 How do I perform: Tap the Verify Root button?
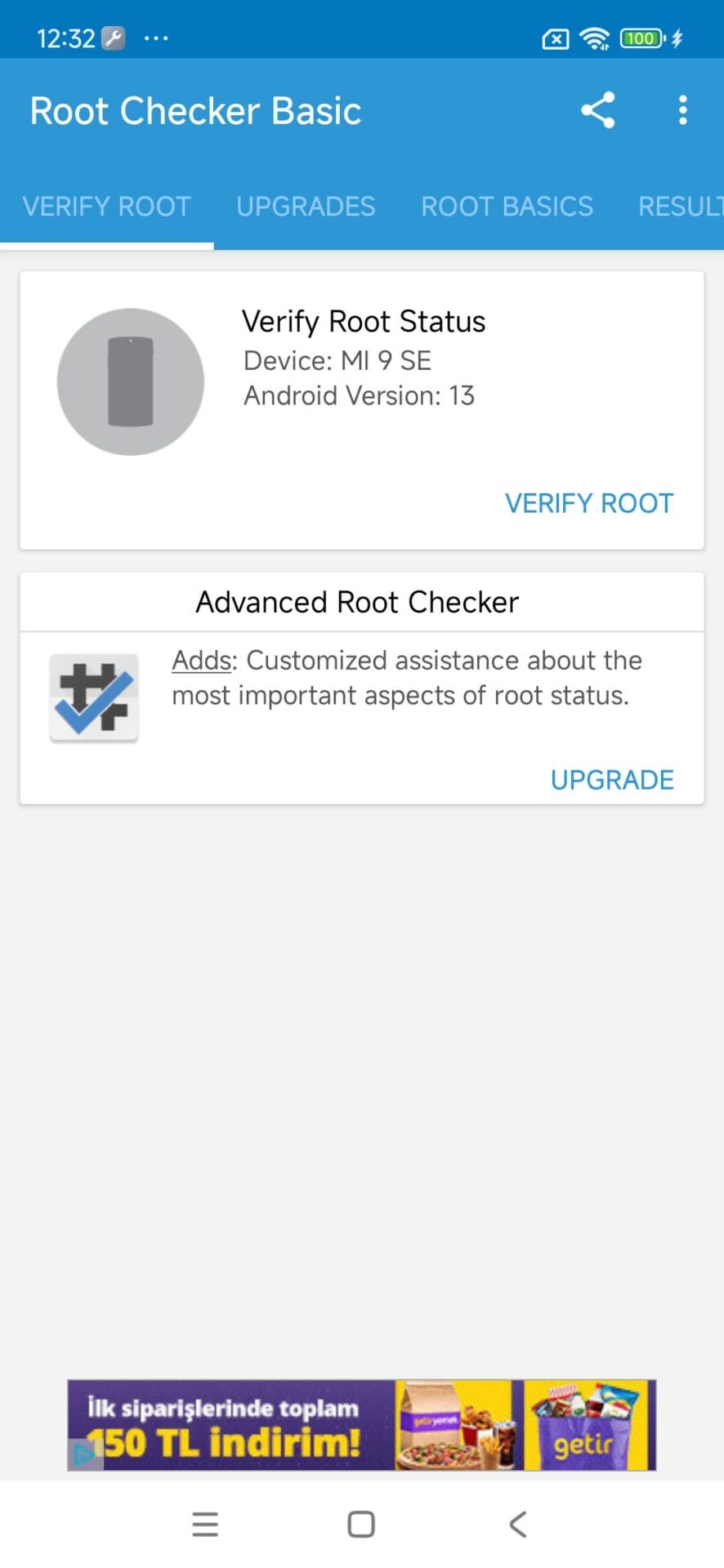click(588, 503)
